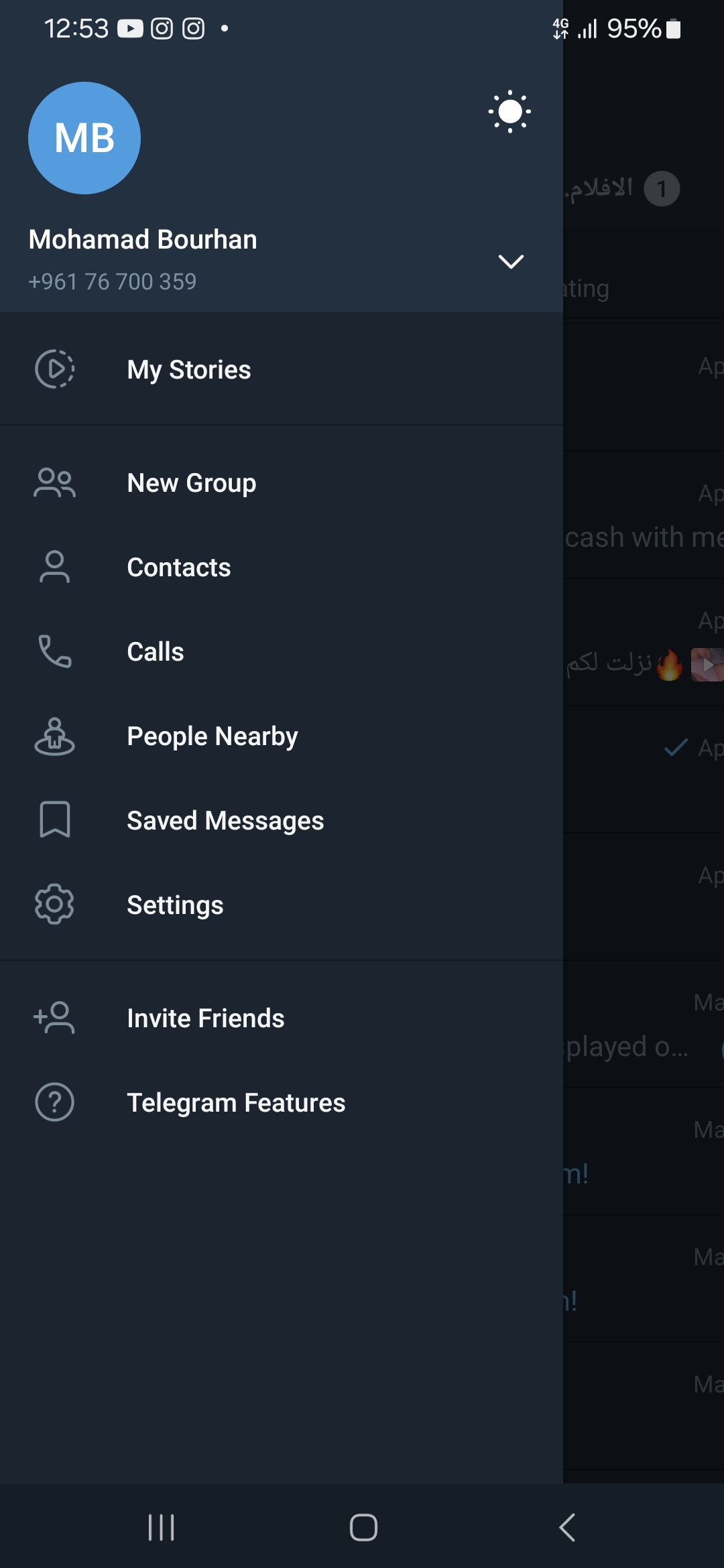Go to the home screen
This screenshot has width=724, height=1568.
click(x=363, y=1528)
